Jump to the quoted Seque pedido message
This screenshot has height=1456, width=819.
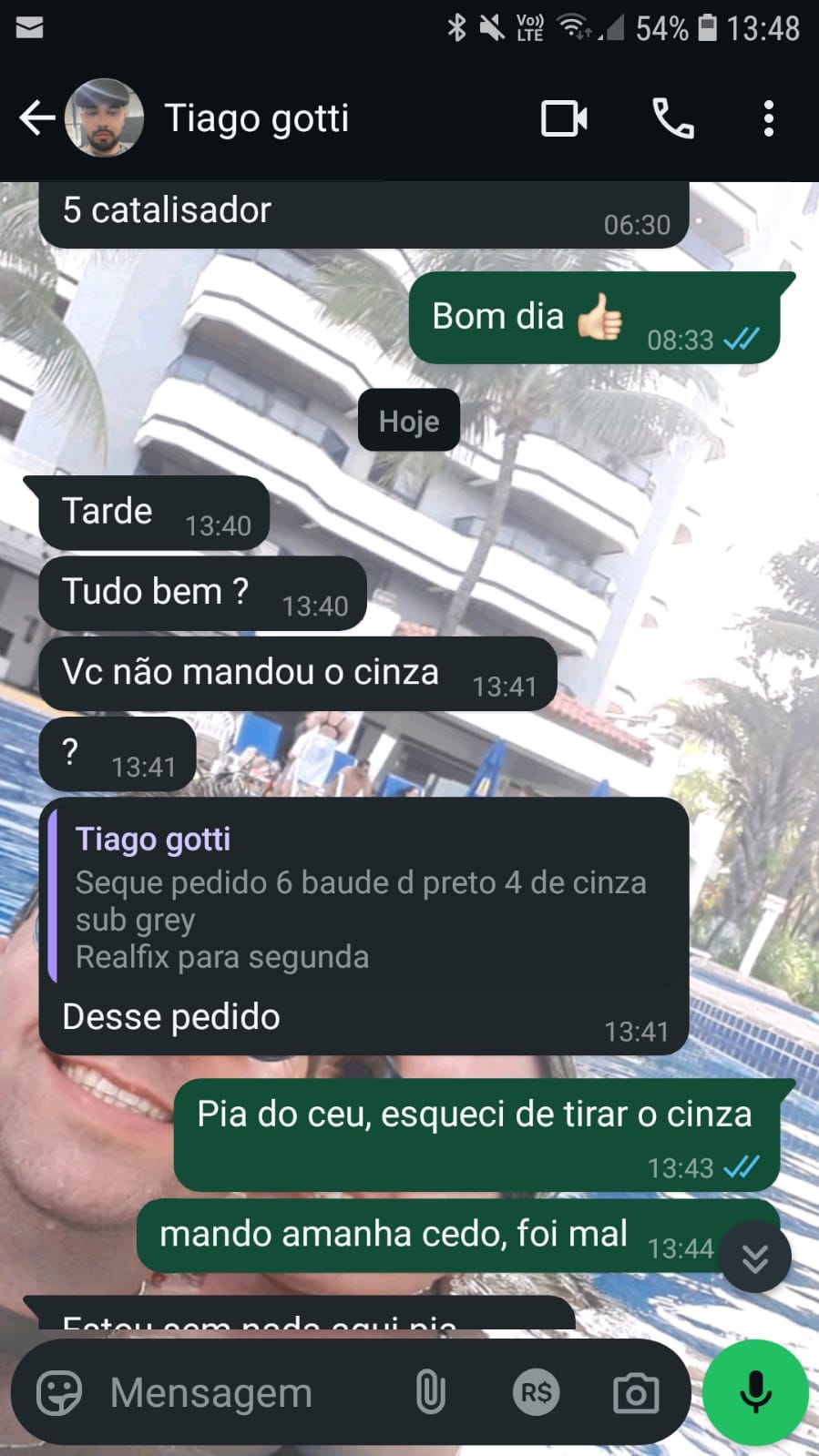tap(364, 897)
